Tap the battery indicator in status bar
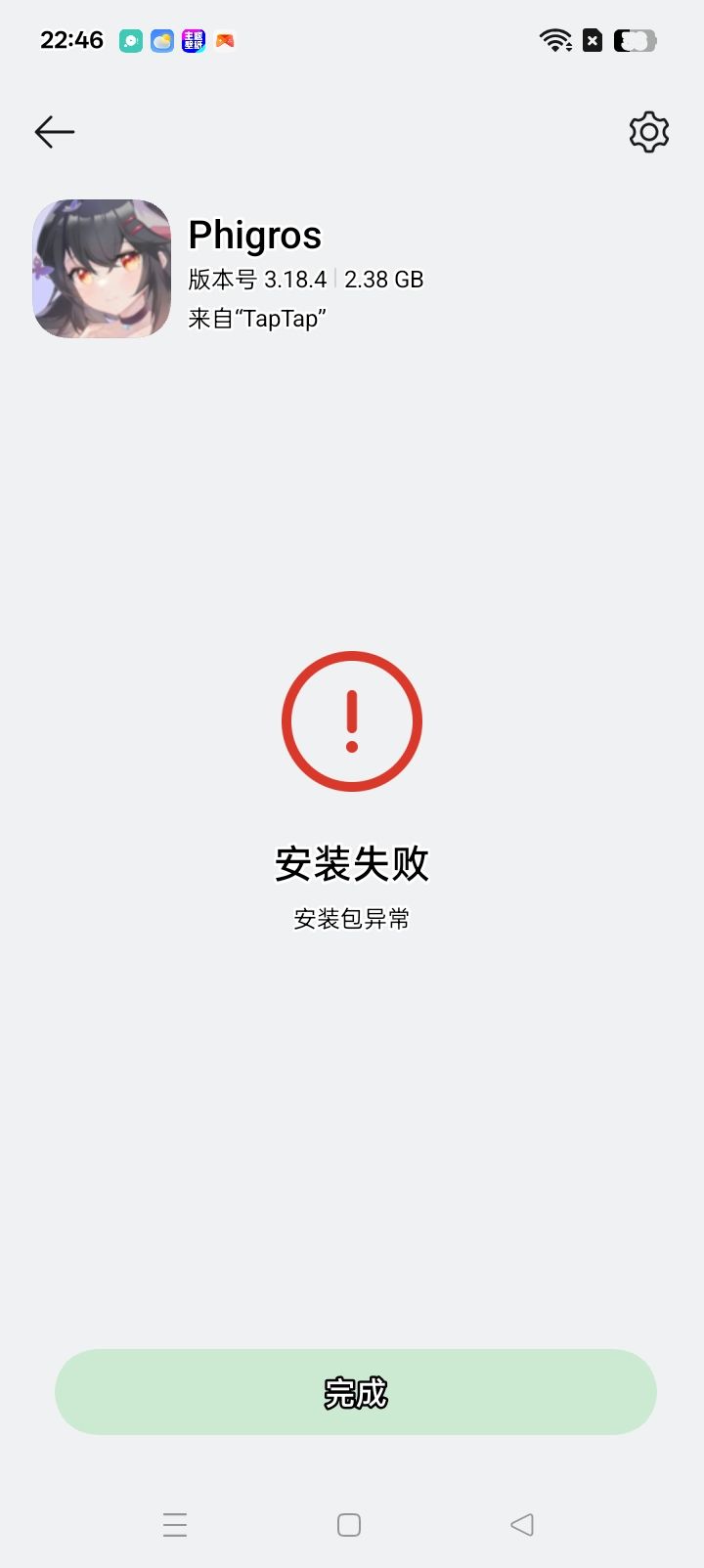Screen dimensions: 704x1568 click(x=634, y=40)
